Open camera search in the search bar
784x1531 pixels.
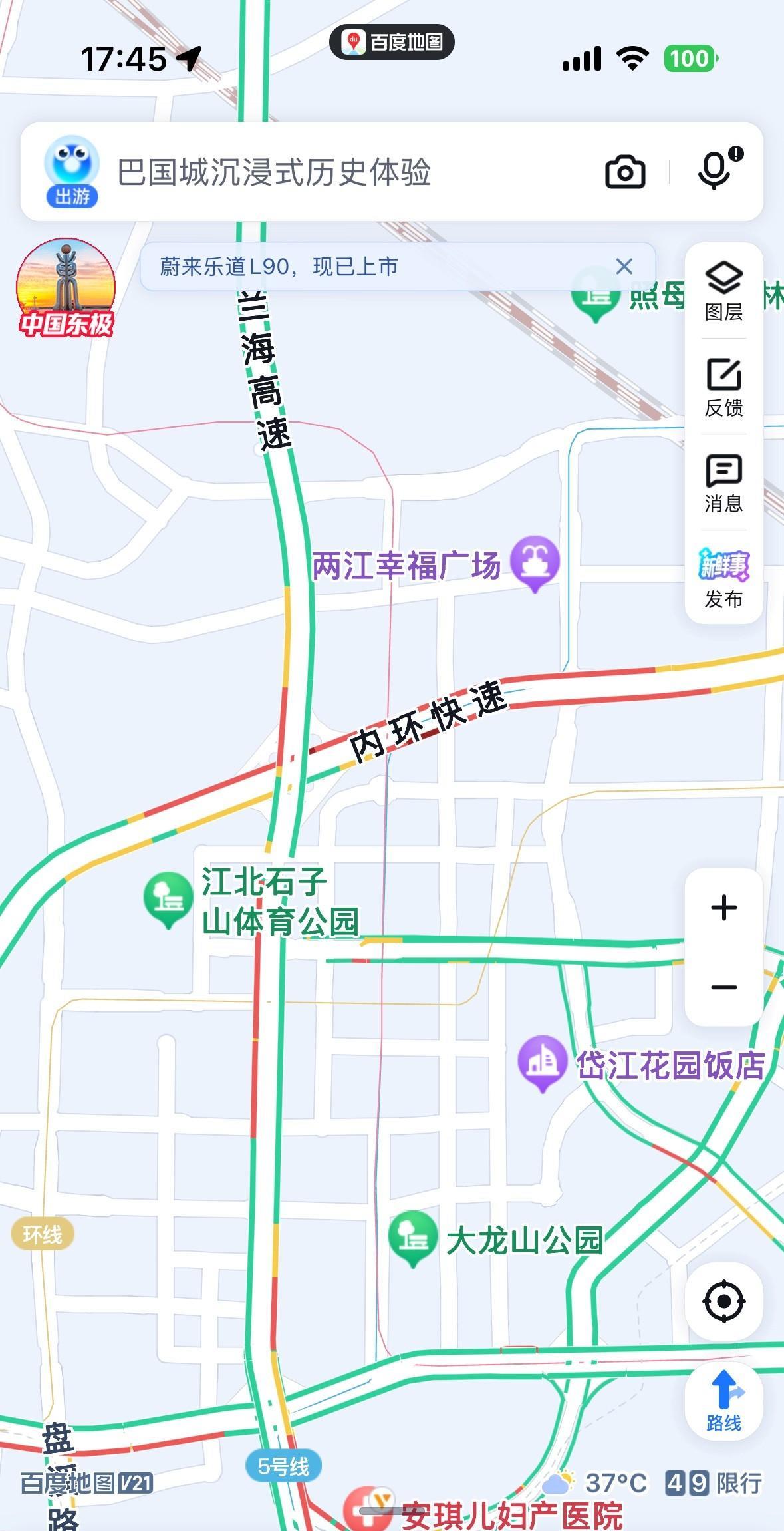[624, 172]
